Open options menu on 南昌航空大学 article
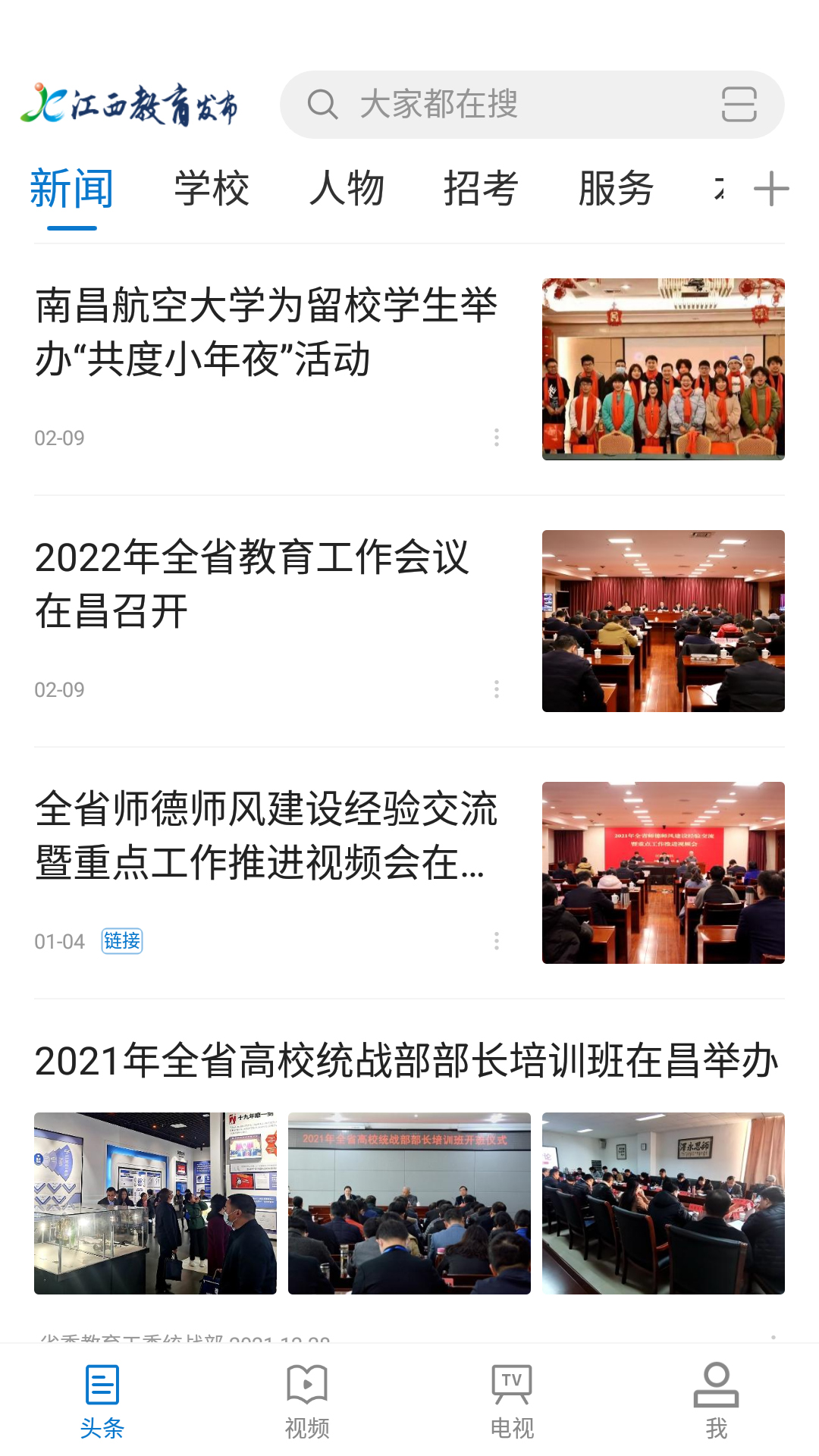This screenshot has height=1456, width=819. point(497,438)
